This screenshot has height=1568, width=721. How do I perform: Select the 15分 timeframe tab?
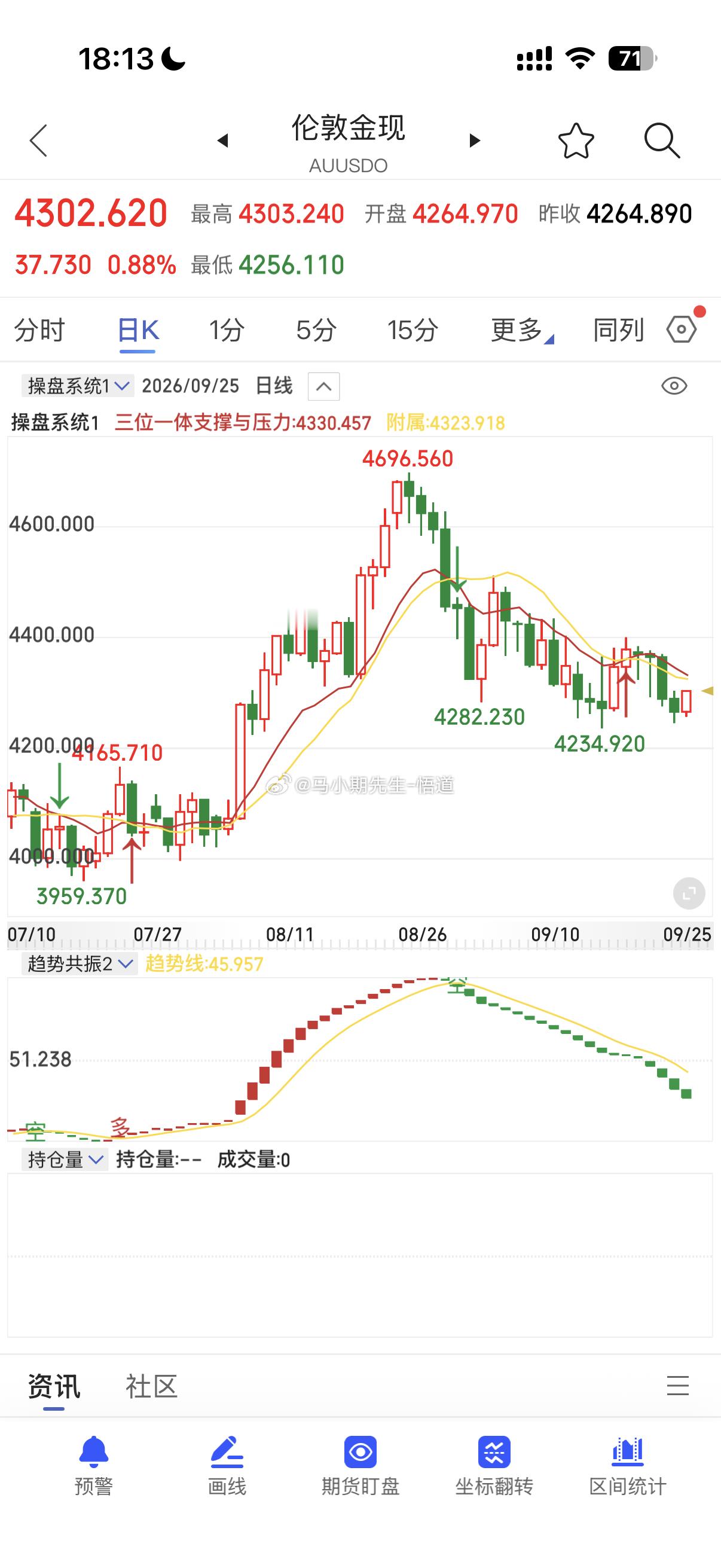click(x=413, y=330)
